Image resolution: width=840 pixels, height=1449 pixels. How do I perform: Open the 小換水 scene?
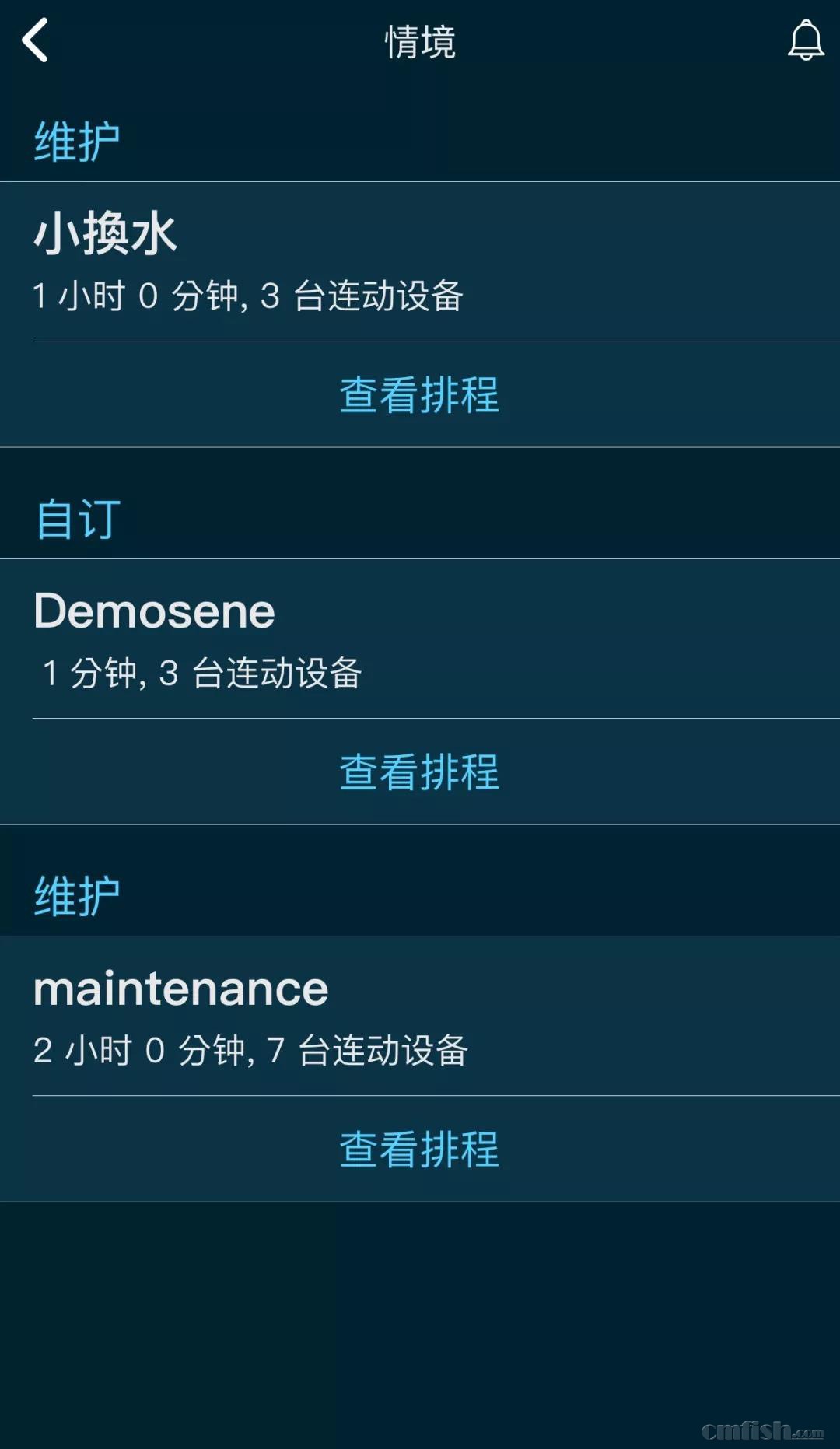(420, 261)
